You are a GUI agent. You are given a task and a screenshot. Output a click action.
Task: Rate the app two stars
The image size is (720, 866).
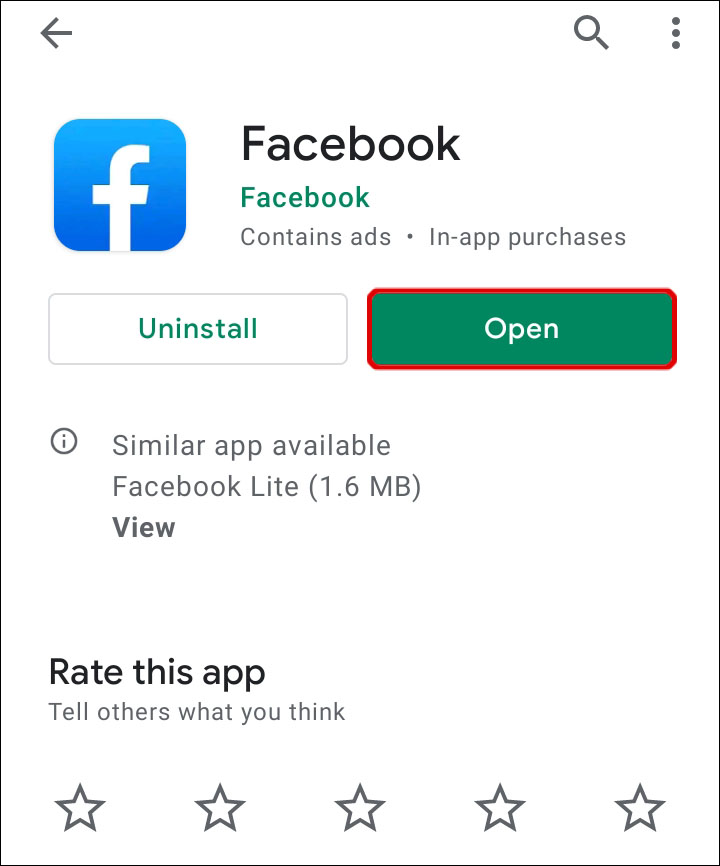(220, 808)
